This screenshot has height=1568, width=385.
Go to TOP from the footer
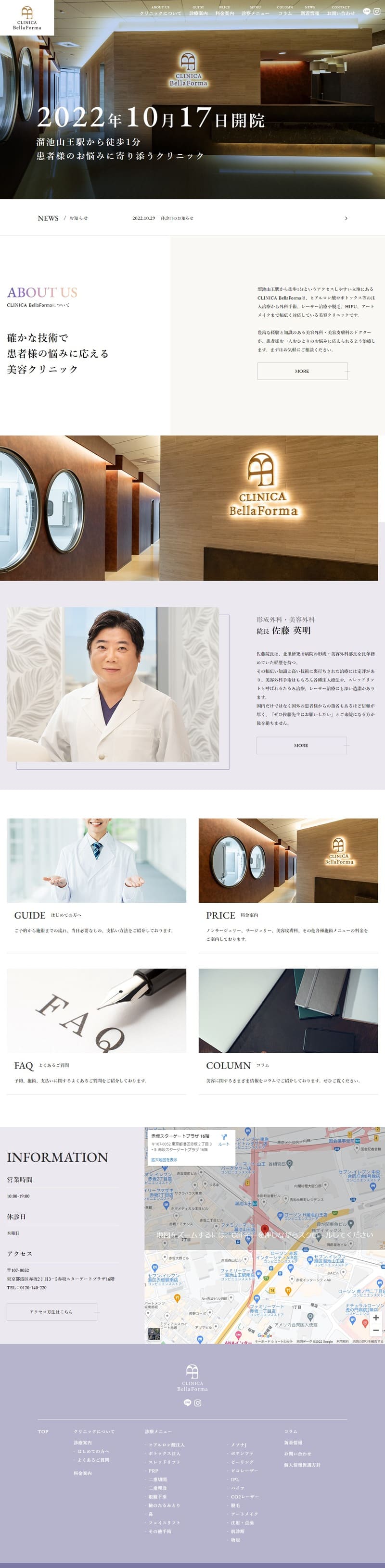coord(43,1431)
